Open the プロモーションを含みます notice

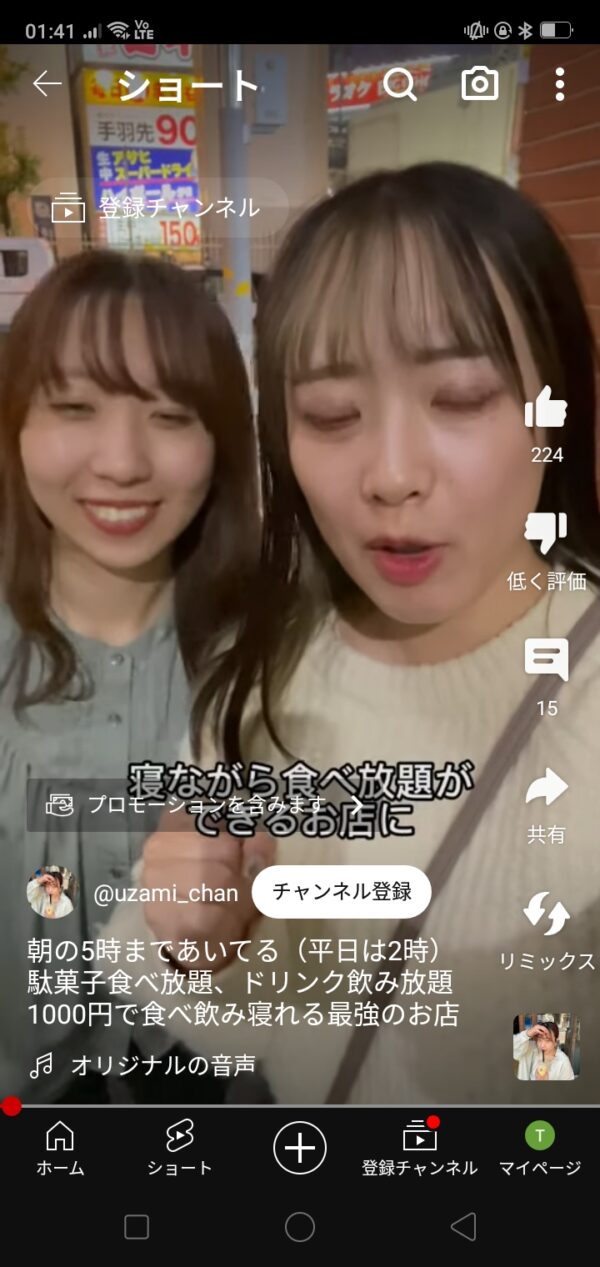point(200,805)
